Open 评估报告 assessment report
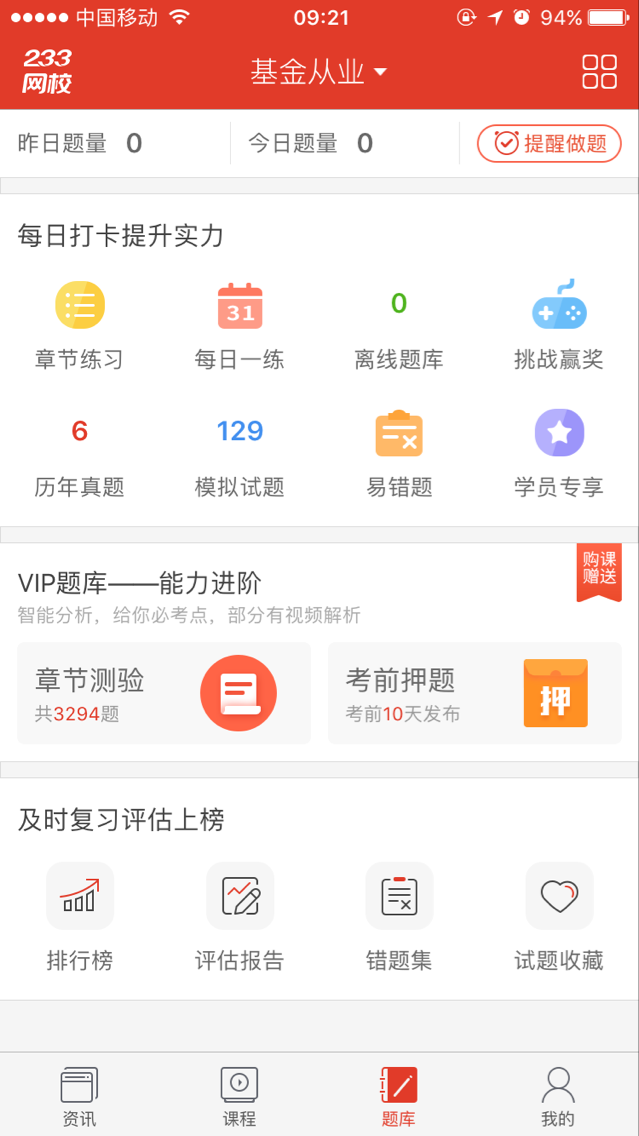This screenshot has height=1136, width=639. 240,917
